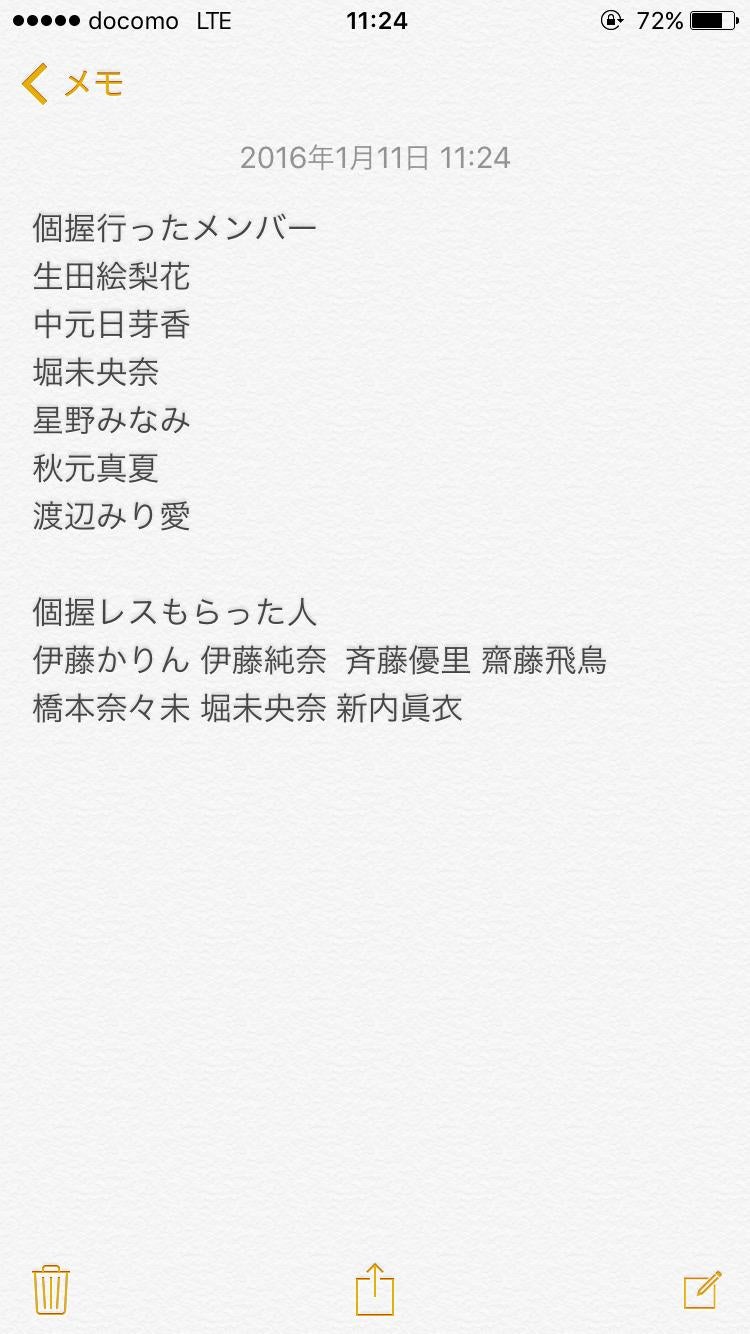Select the line 個握行ったメンバー

pos(173,228)
